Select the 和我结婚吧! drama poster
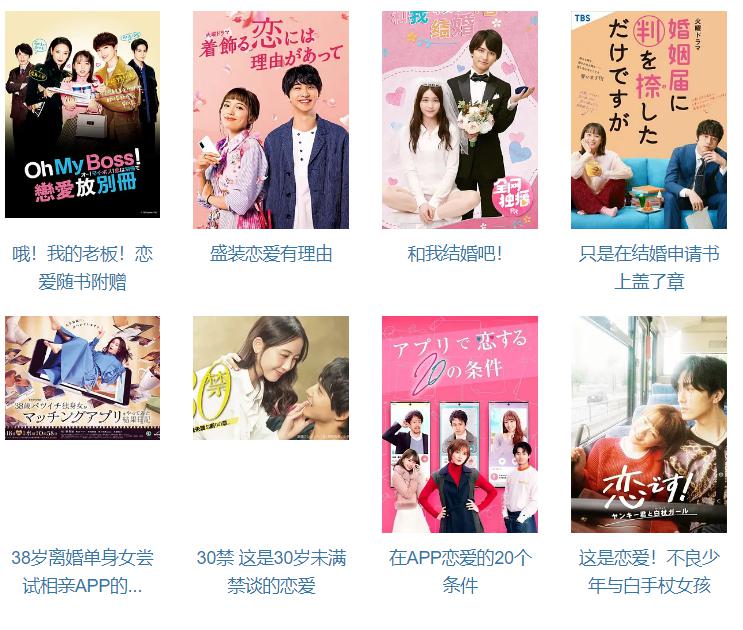The image size is (743, 630). point(459,120)
